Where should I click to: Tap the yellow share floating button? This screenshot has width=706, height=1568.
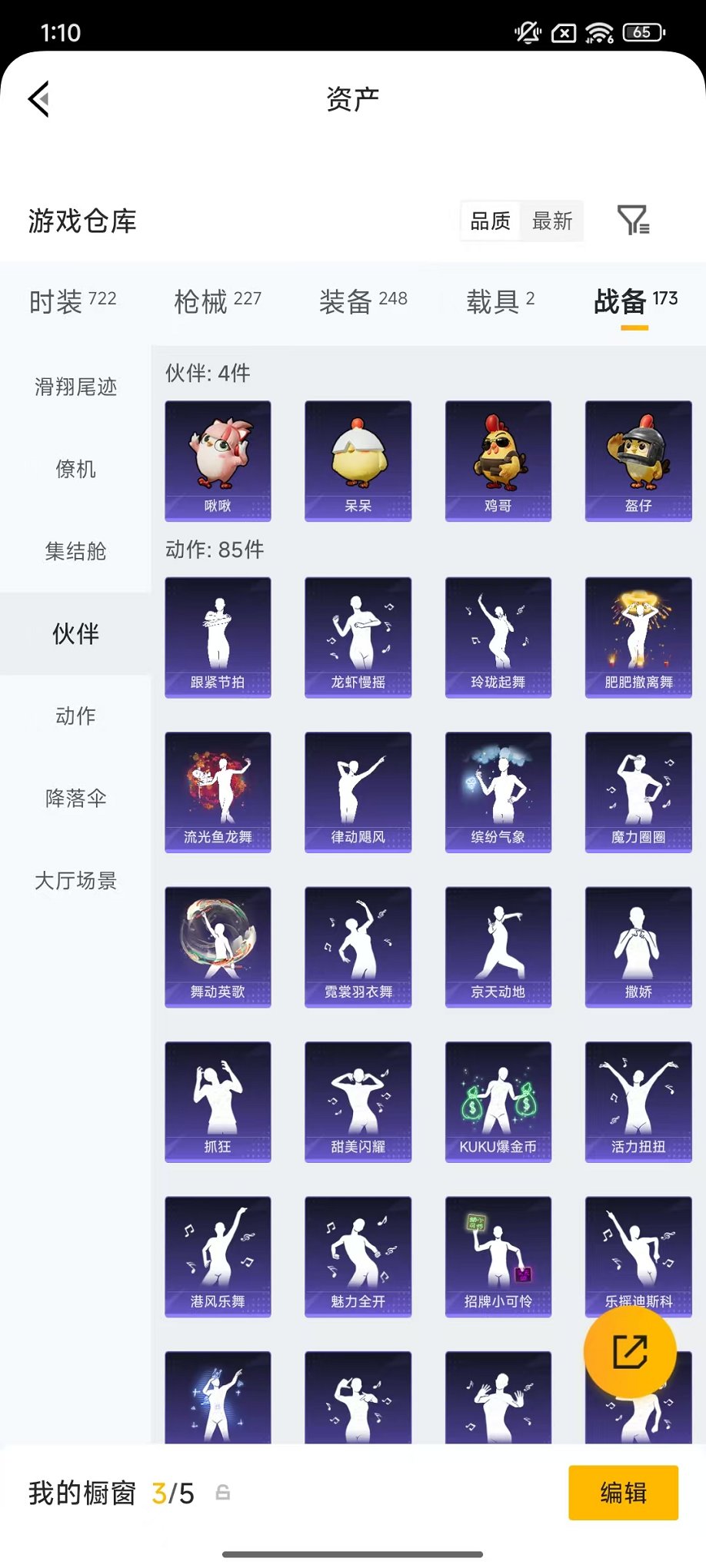tap(630, 1352)
